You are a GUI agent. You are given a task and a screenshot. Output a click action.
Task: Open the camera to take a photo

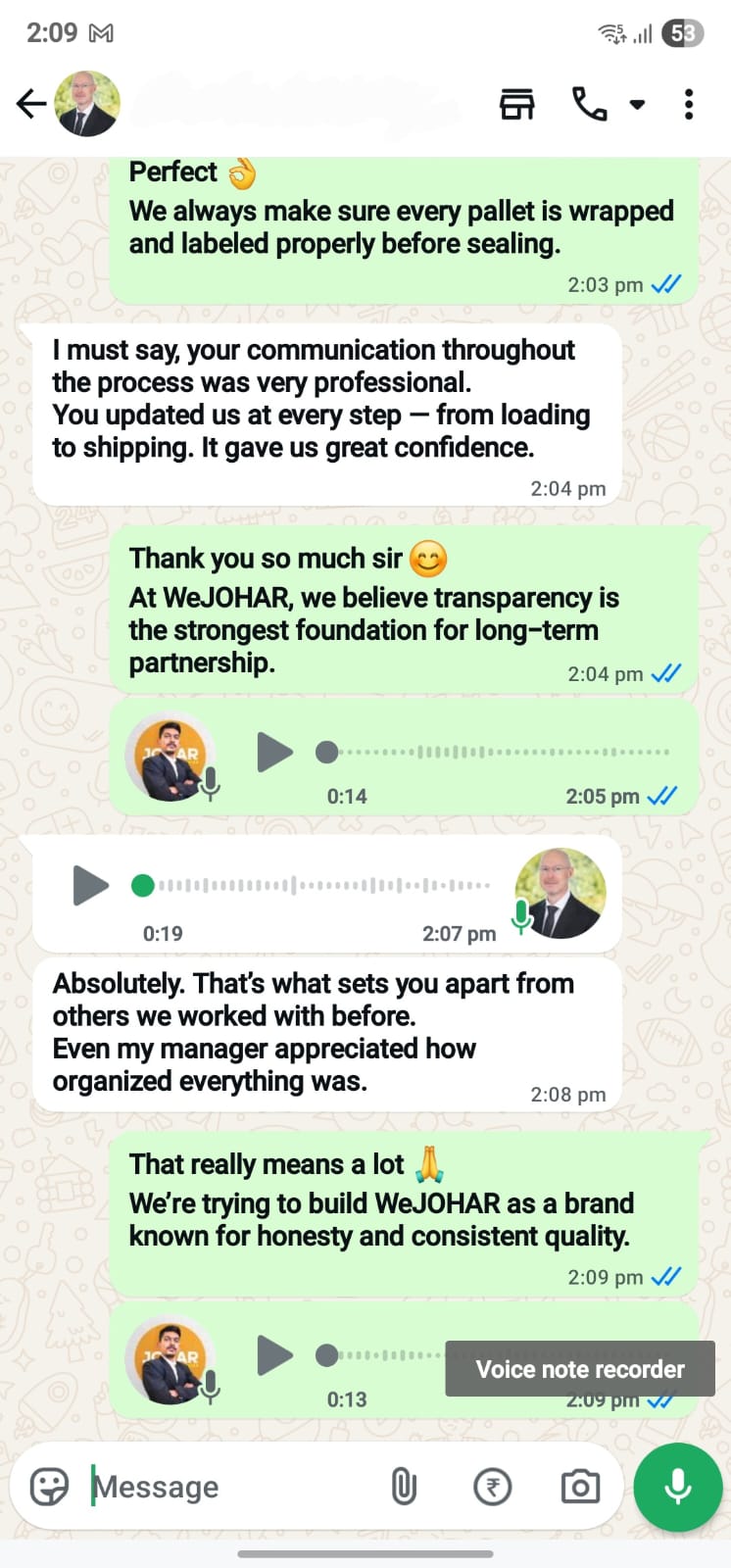580,1487
